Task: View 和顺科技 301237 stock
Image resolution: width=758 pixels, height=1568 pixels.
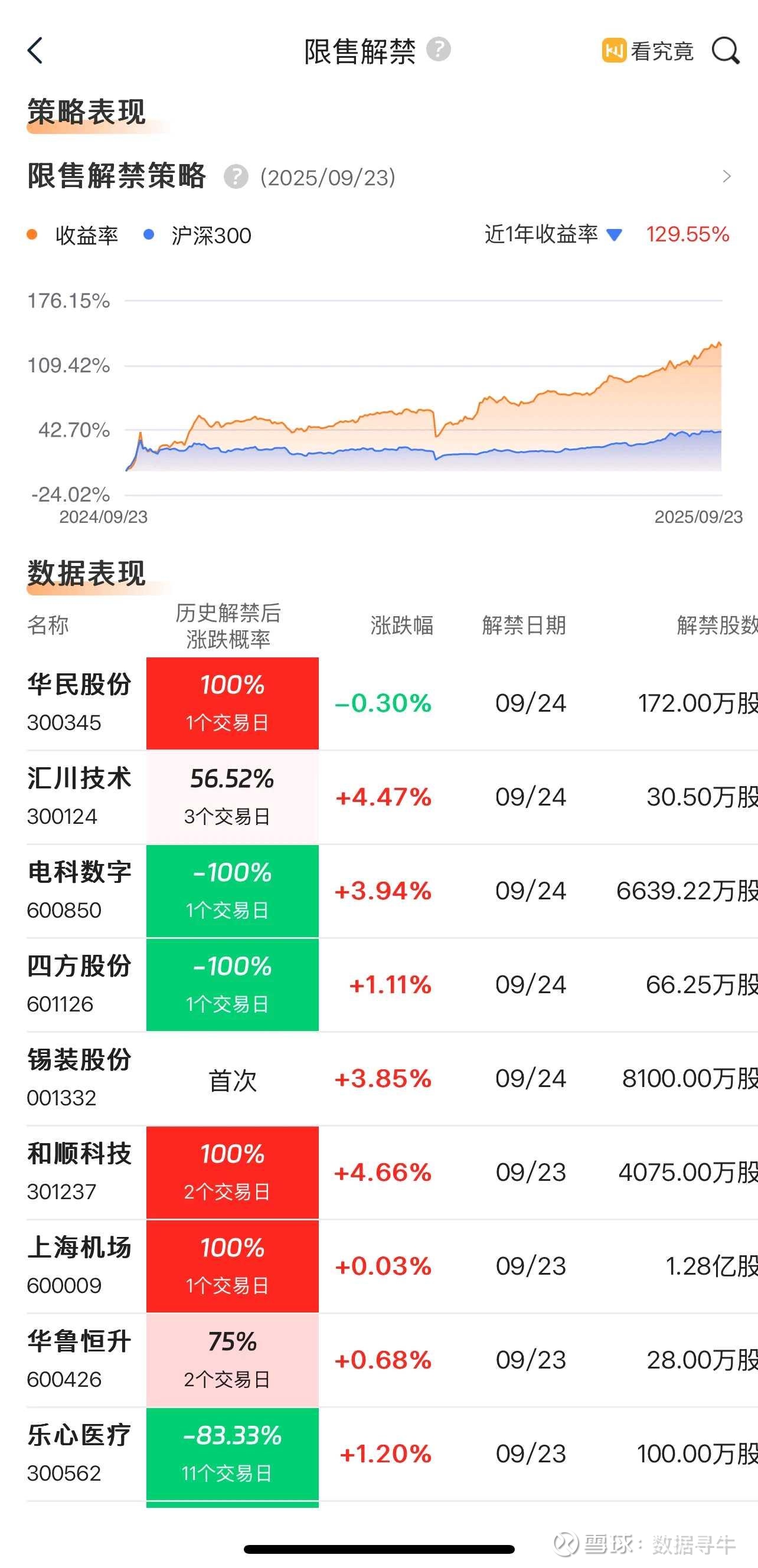Action: tap(79, 1172)
